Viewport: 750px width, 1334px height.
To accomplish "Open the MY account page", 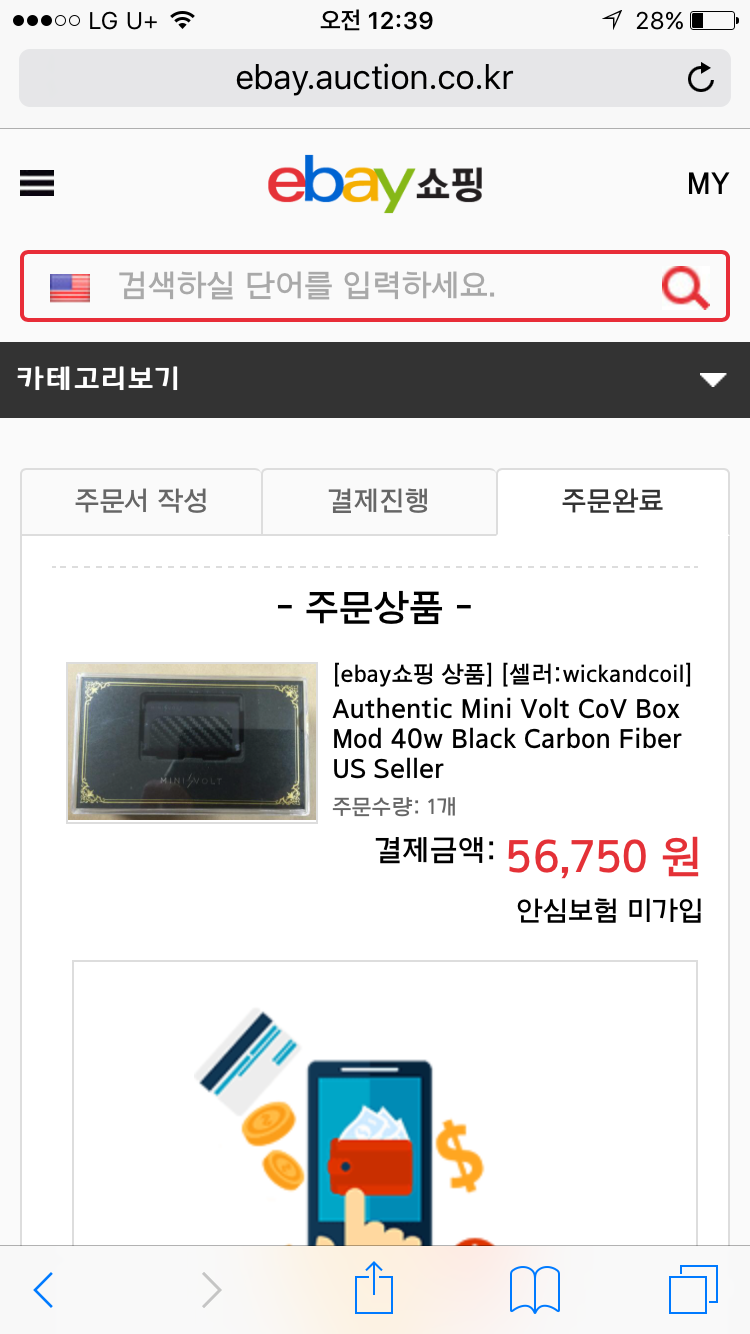I will [707, 184].
